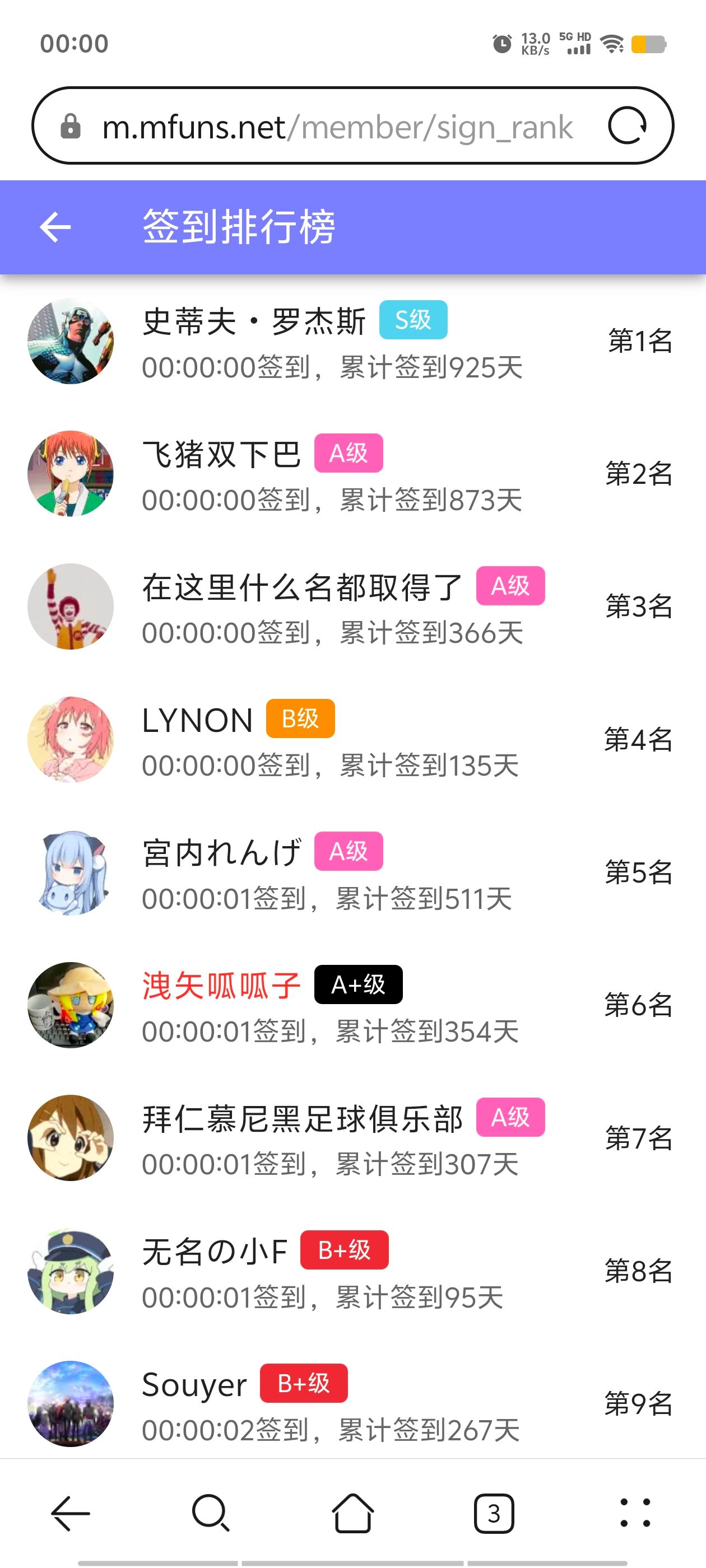Navigate back using the browser's bottom arrow
This screenshot has height=1568, width=706.
coord(70,1513)
